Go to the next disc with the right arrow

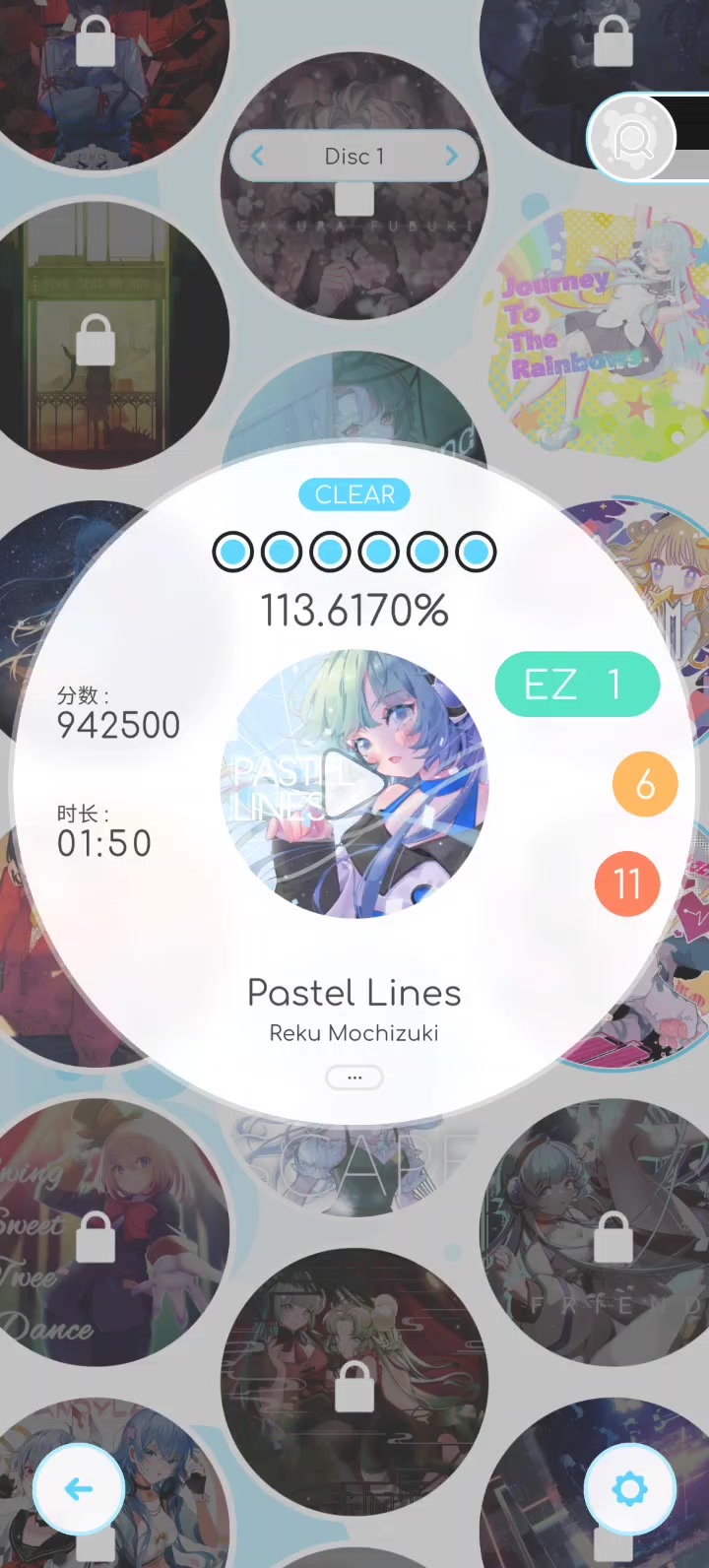[x=451, y=156]
